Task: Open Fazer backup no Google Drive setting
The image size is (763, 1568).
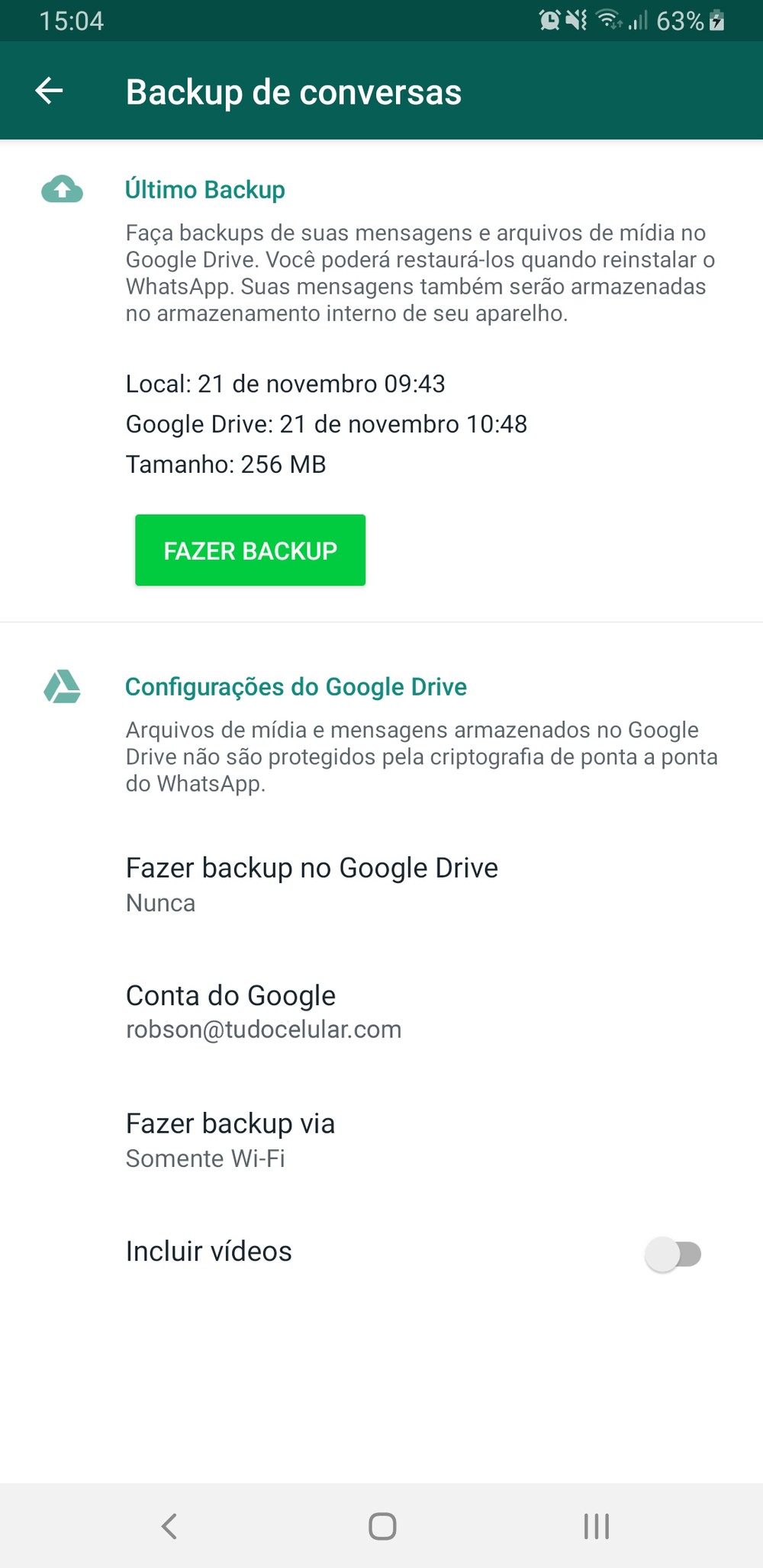Action: click(311, 884)
